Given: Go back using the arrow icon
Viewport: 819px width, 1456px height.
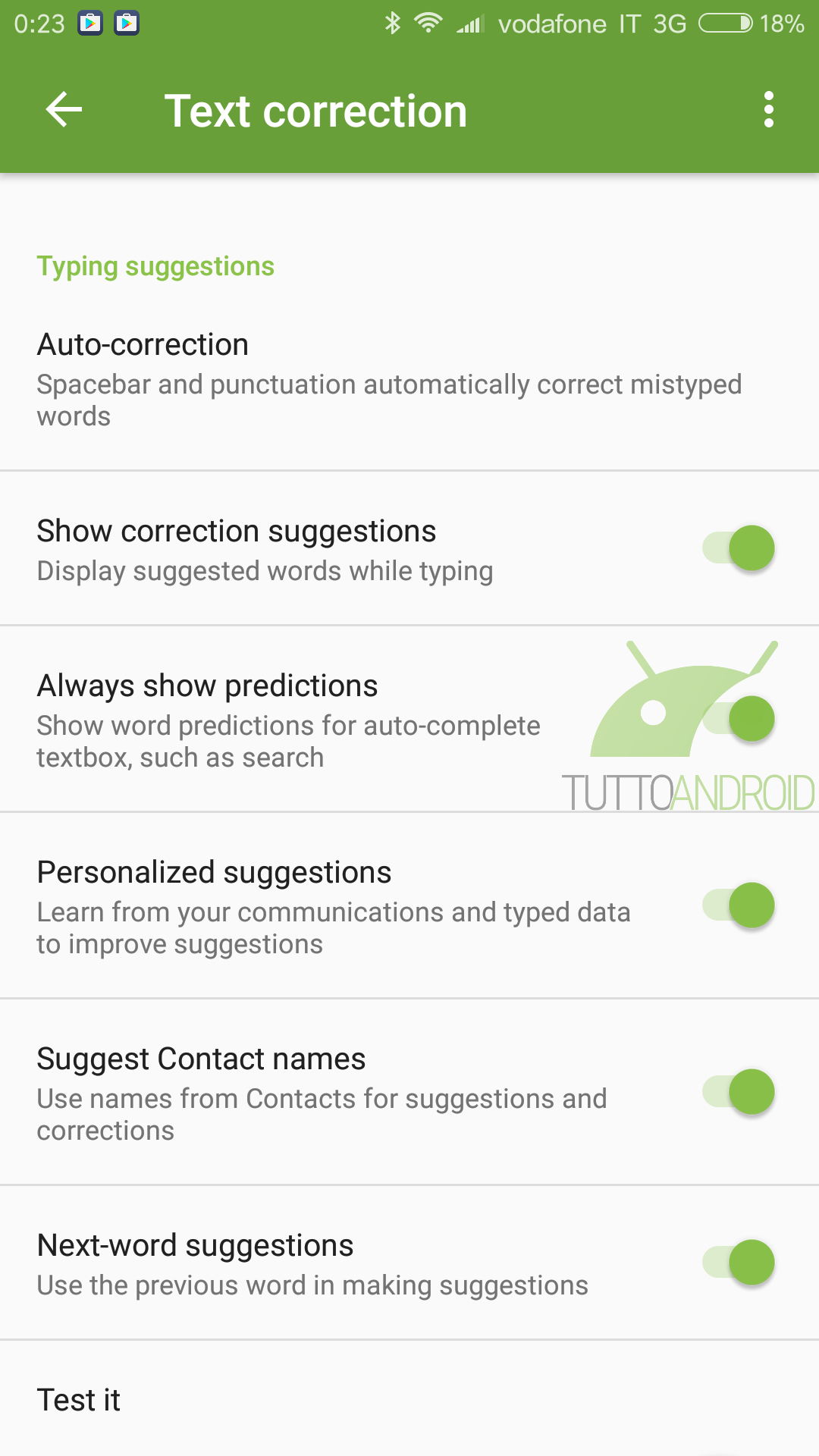Looking at the screenshot, I should tap(64, 110).
